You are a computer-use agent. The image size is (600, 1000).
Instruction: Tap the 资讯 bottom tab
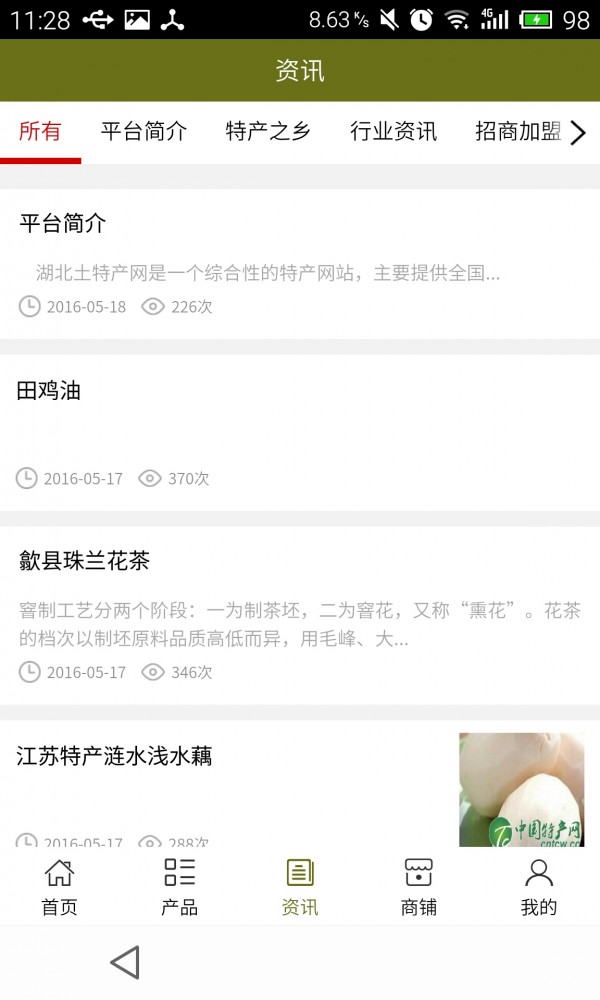(300, 886)
